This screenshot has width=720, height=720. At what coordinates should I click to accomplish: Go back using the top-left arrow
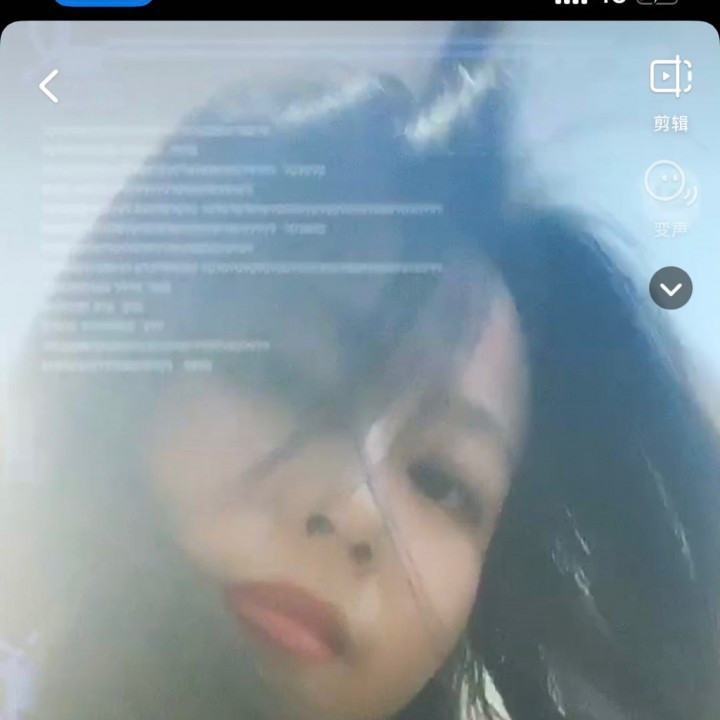coord(49,86)
